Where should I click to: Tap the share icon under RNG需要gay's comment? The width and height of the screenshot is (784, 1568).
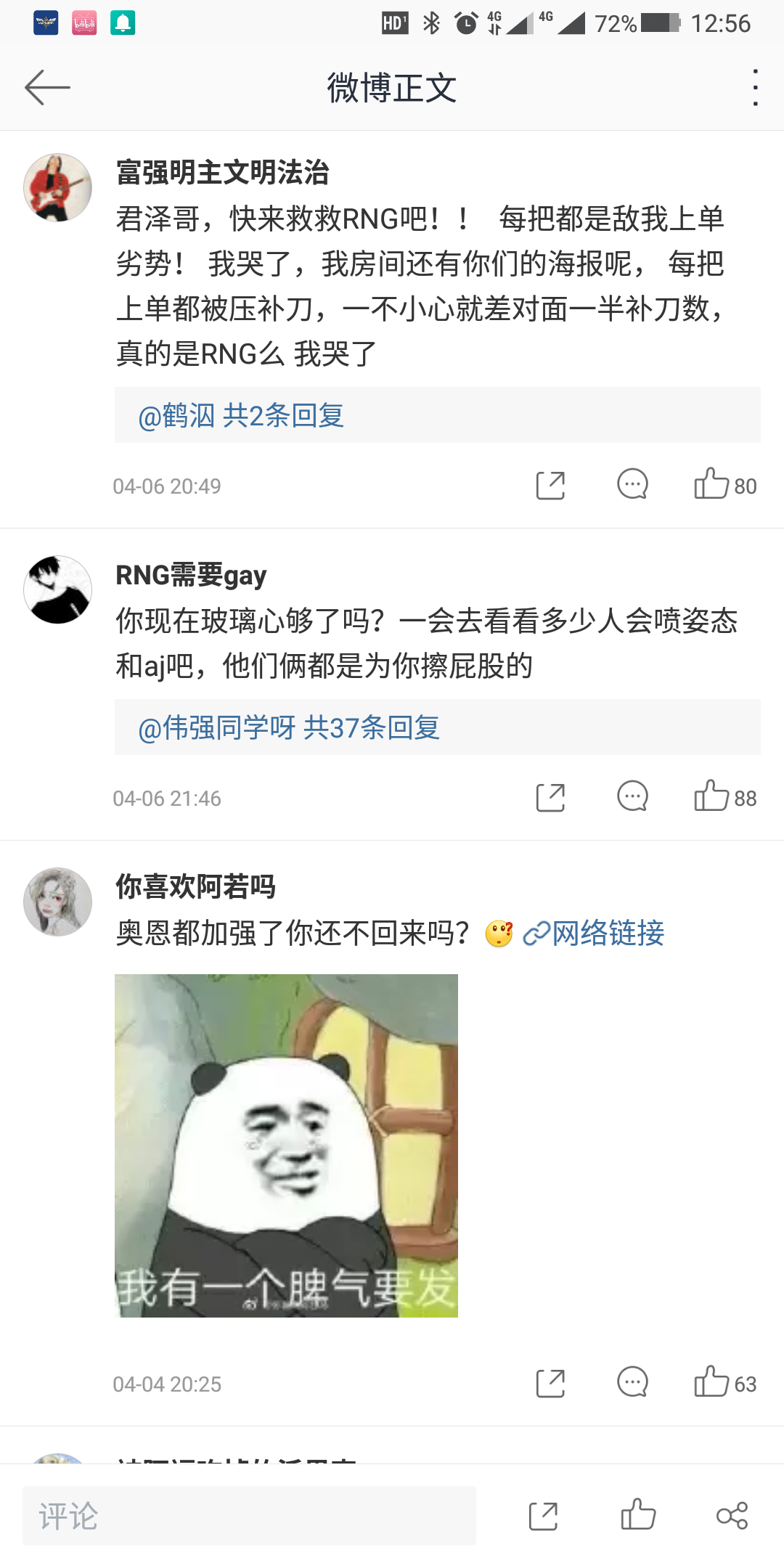[550, 797]
